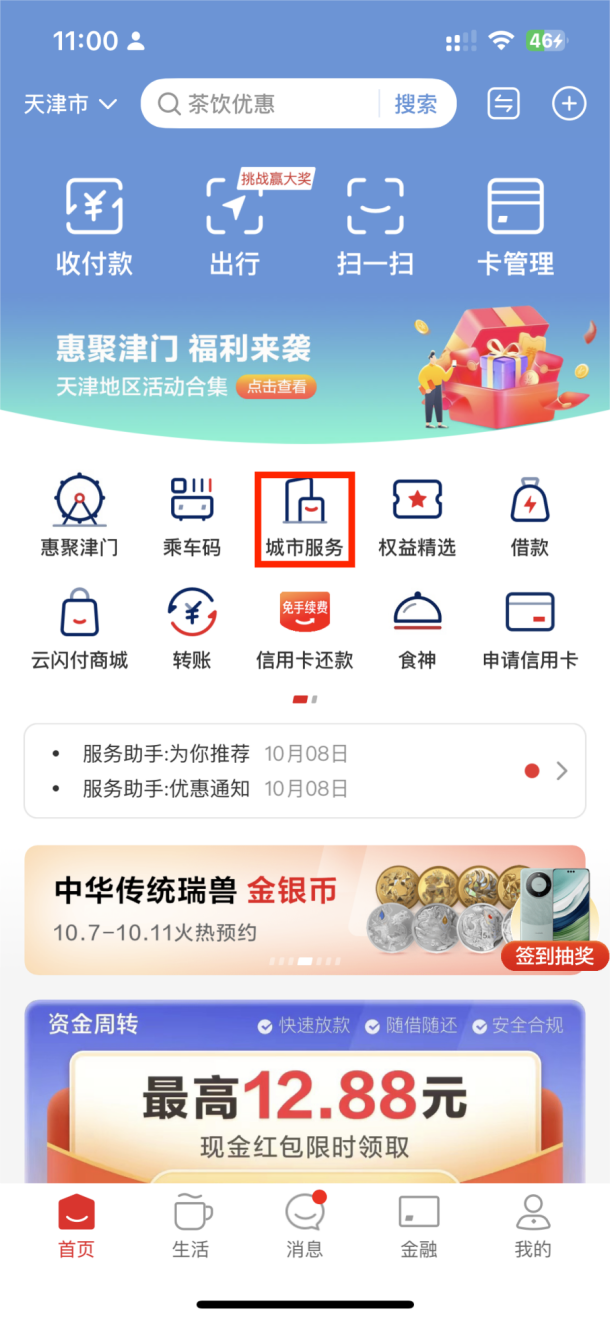The width and height of the screenshot is (610, 1321).
Task: Tap 点击查看 on the 惠聚津门 banner
Action: [277, 387]
